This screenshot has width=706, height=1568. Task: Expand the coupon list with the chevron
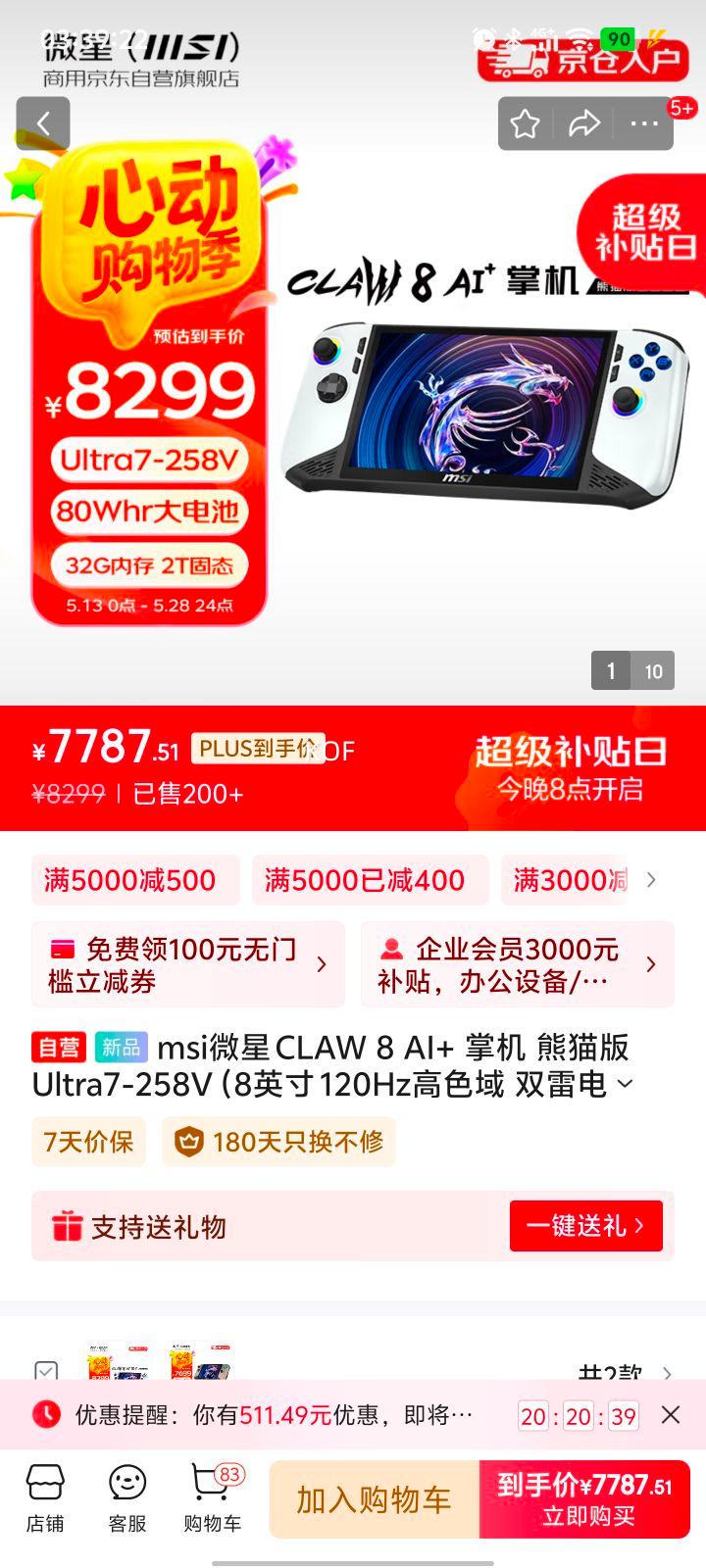(x=651, y=880)
